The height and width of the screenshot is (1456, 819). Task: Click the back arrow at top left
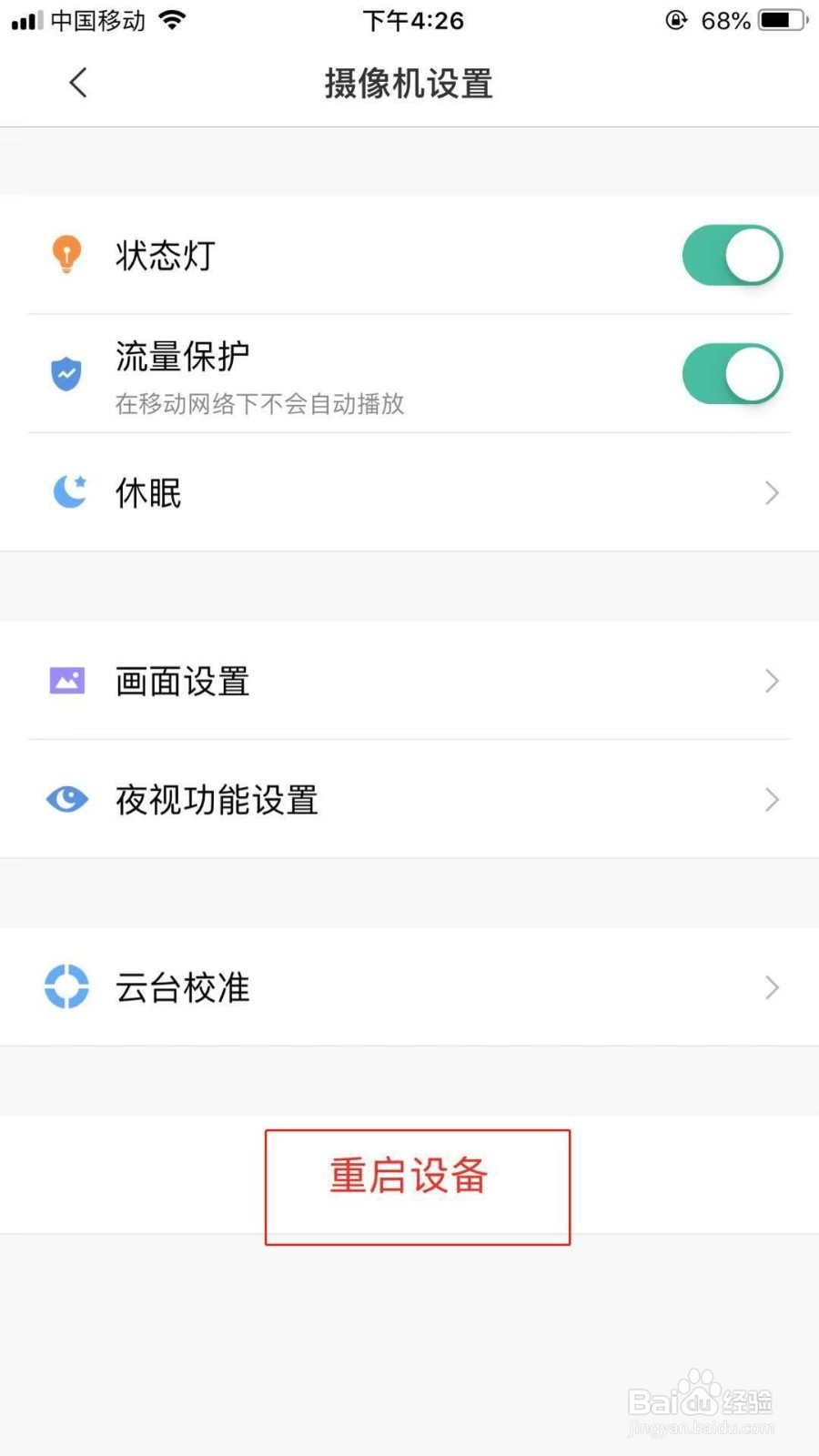[x=77, y=82]
